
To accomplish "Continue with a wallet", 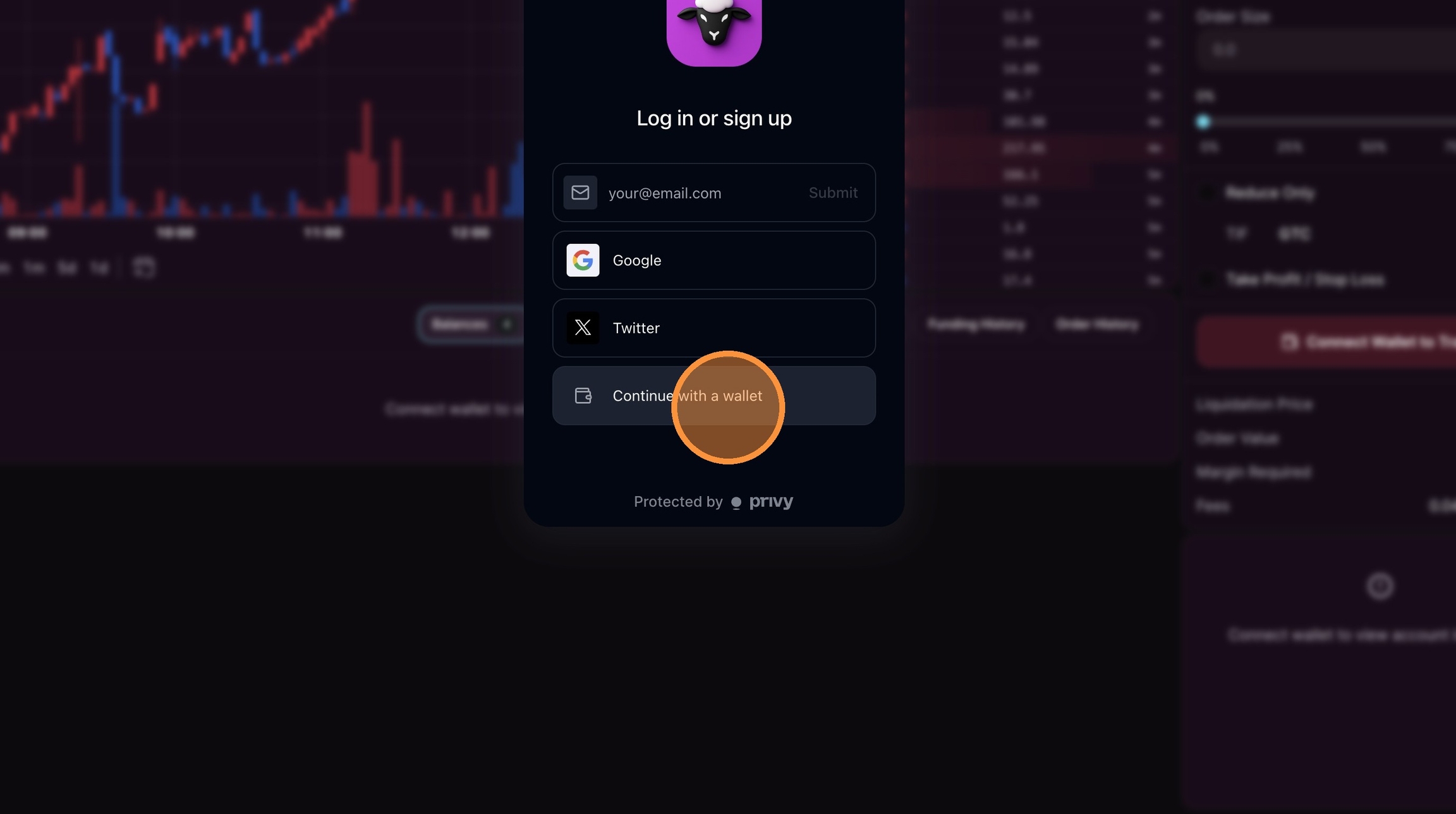I will pyautogui.click(x=713, y=396).
